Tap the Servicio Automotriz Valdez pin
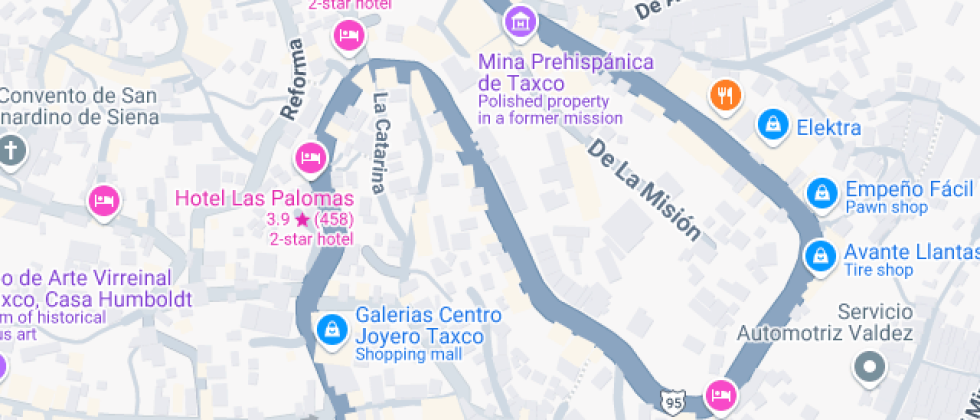Image resolution: width=980 pixels, height=420 pixels. 869,367
